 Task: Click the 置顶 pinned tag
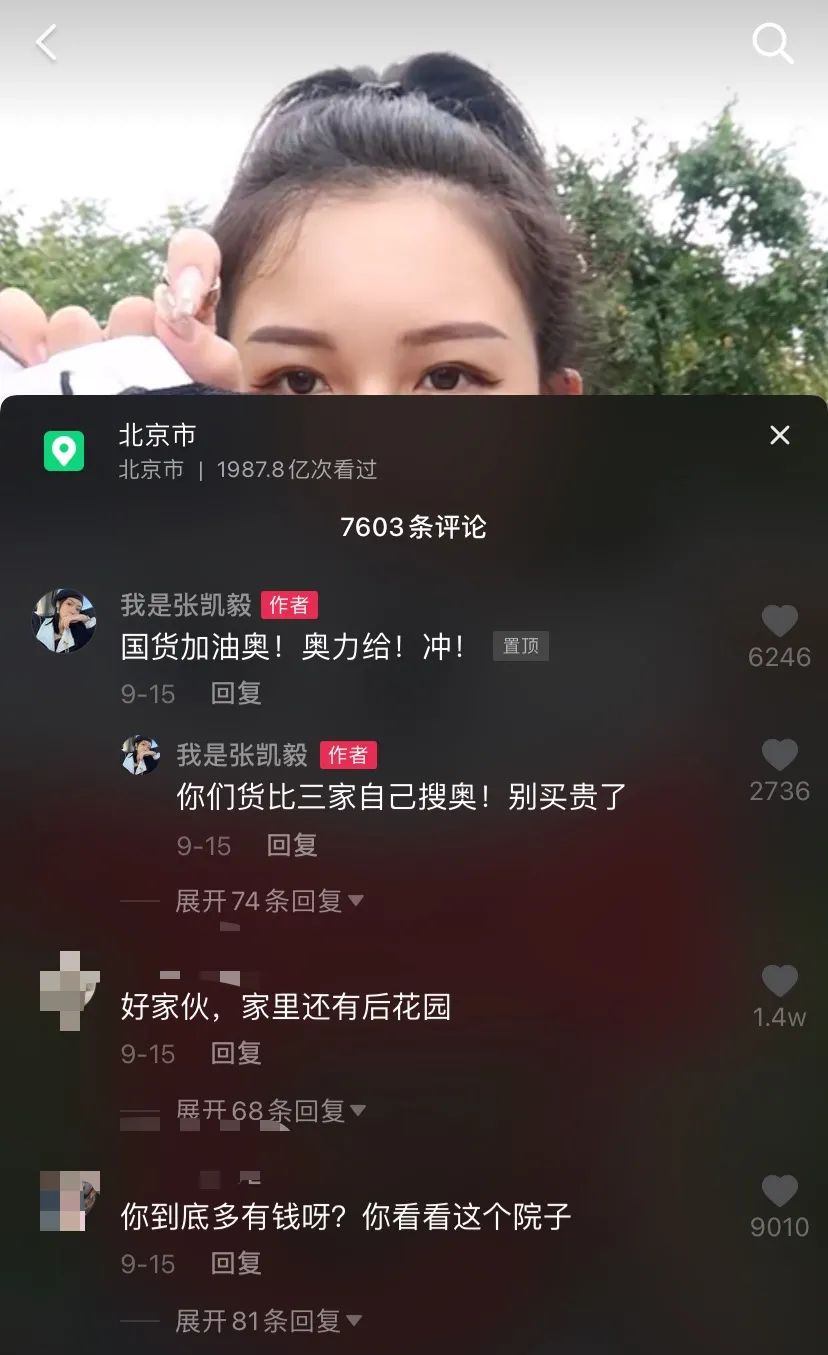520,646
